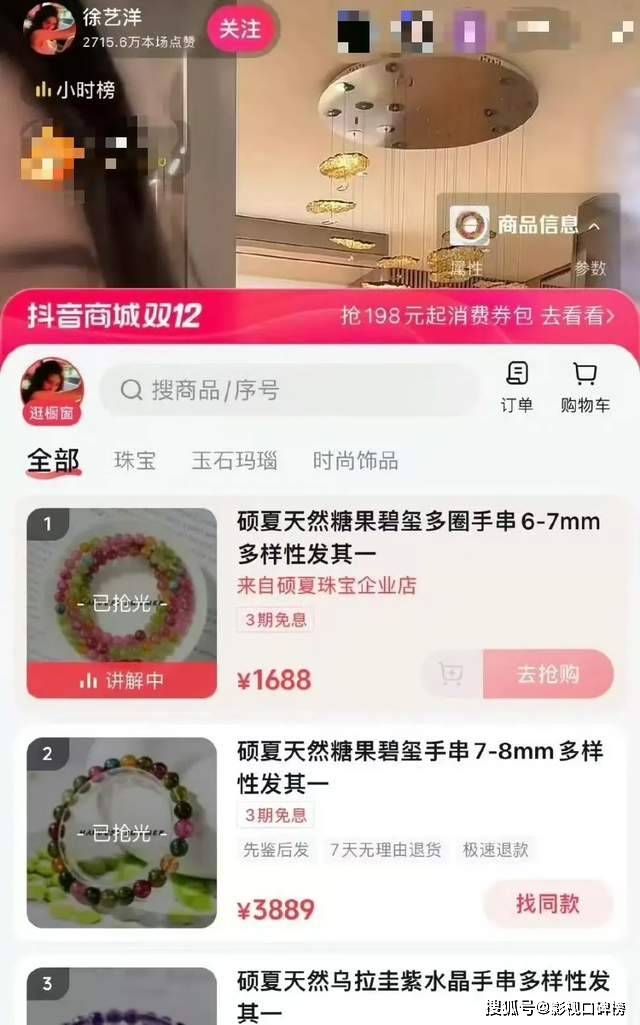
Task: Visit the 来自硕夏珠宝企业店 store link
Action: (327, 585)
